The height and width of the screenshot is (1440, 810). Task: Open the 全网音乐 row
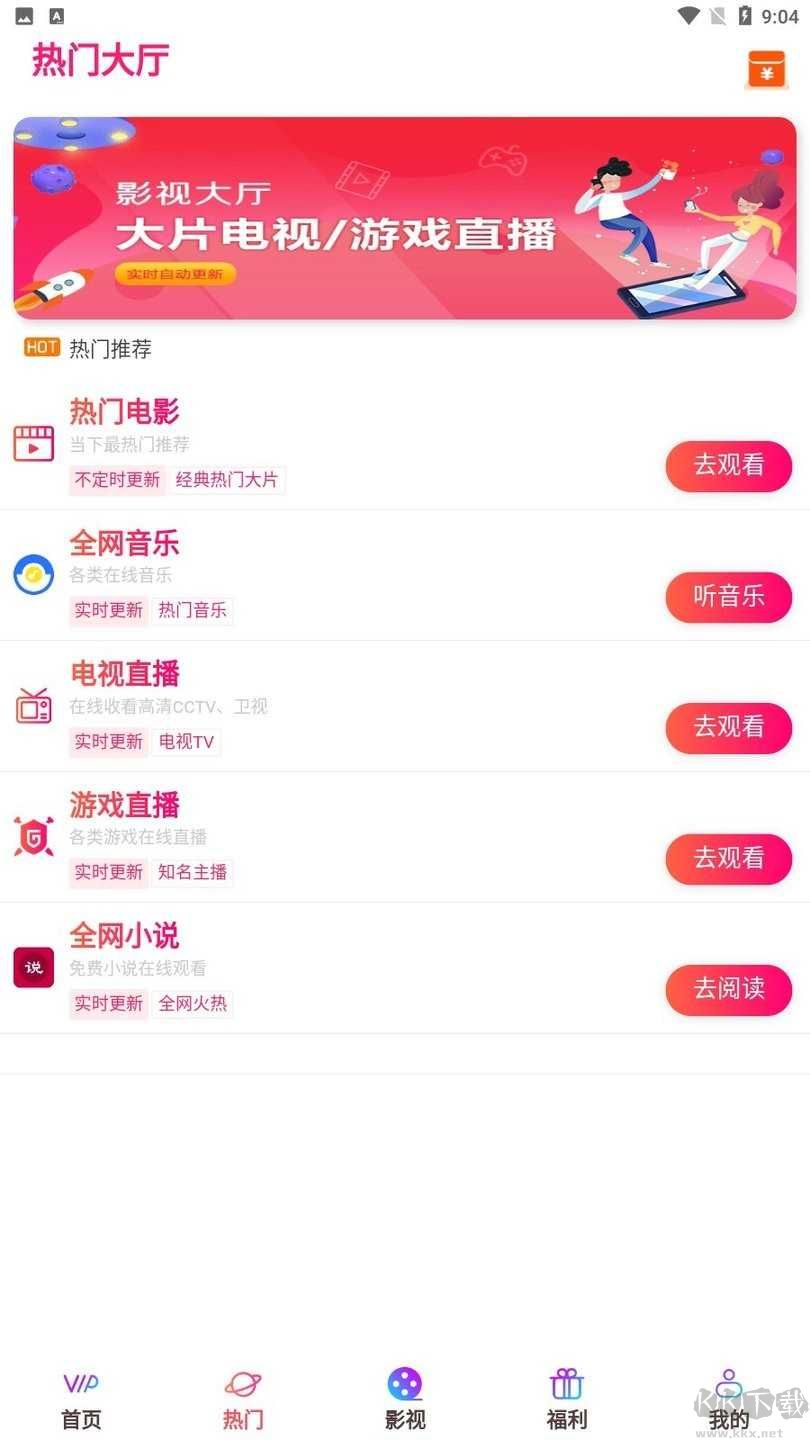click(300, 575)
